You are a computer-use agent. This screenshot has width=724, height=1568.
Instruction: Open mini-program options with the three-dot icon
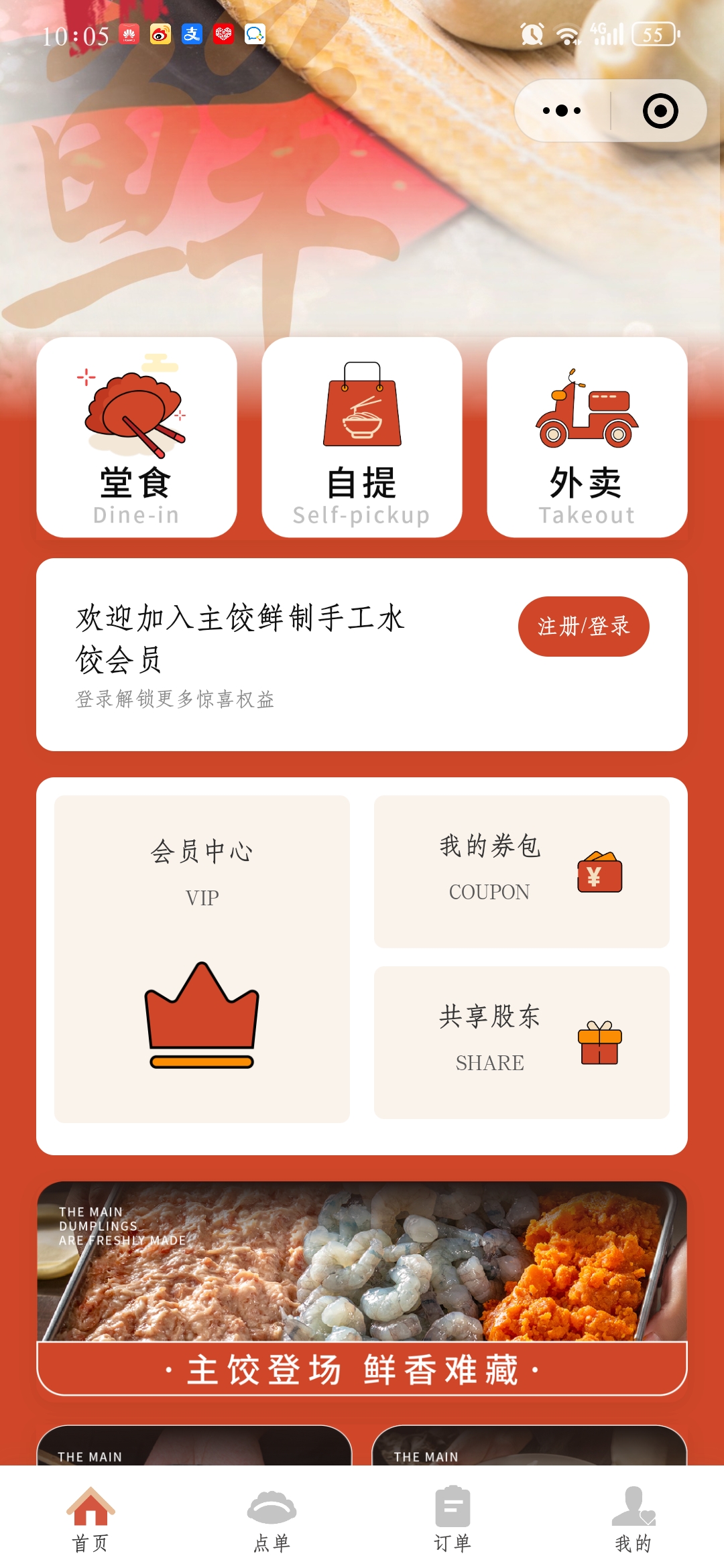[x=561, y=111]
